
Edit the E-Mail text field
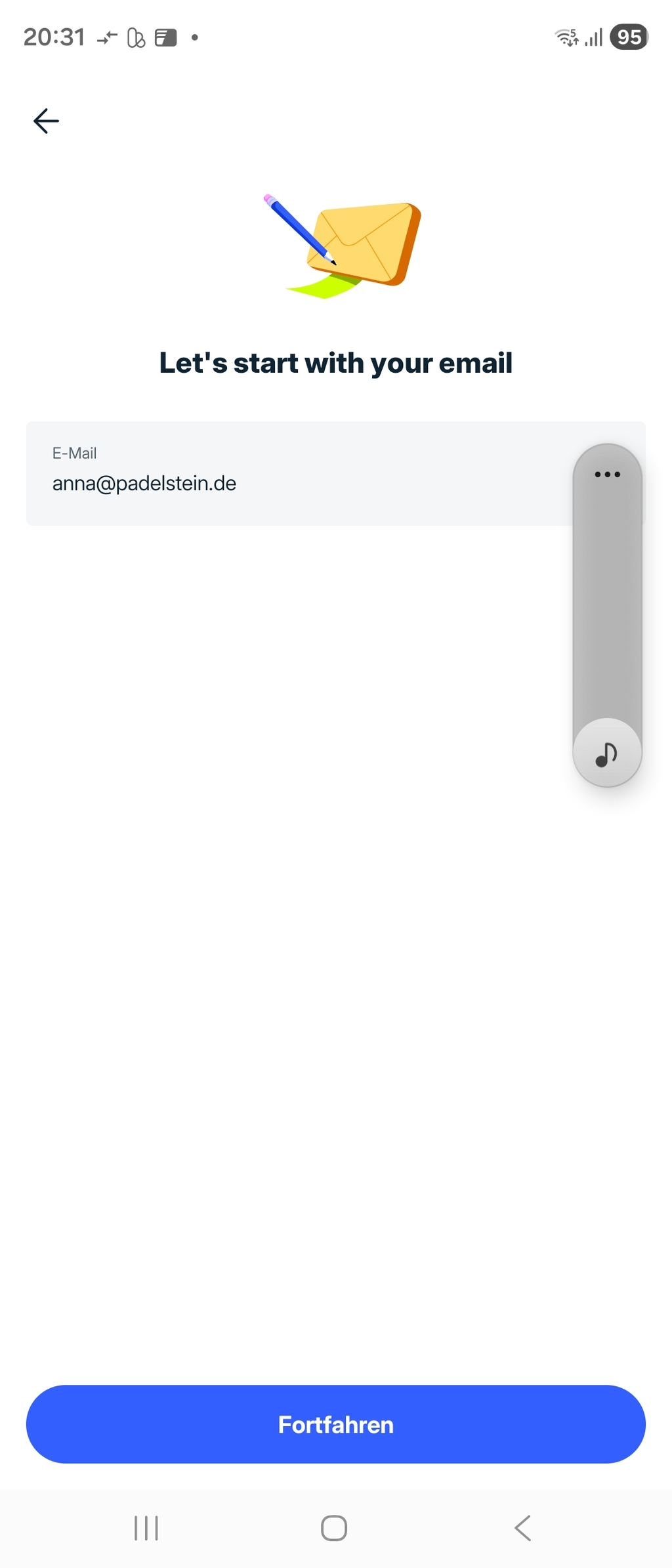tap(289, 474)
